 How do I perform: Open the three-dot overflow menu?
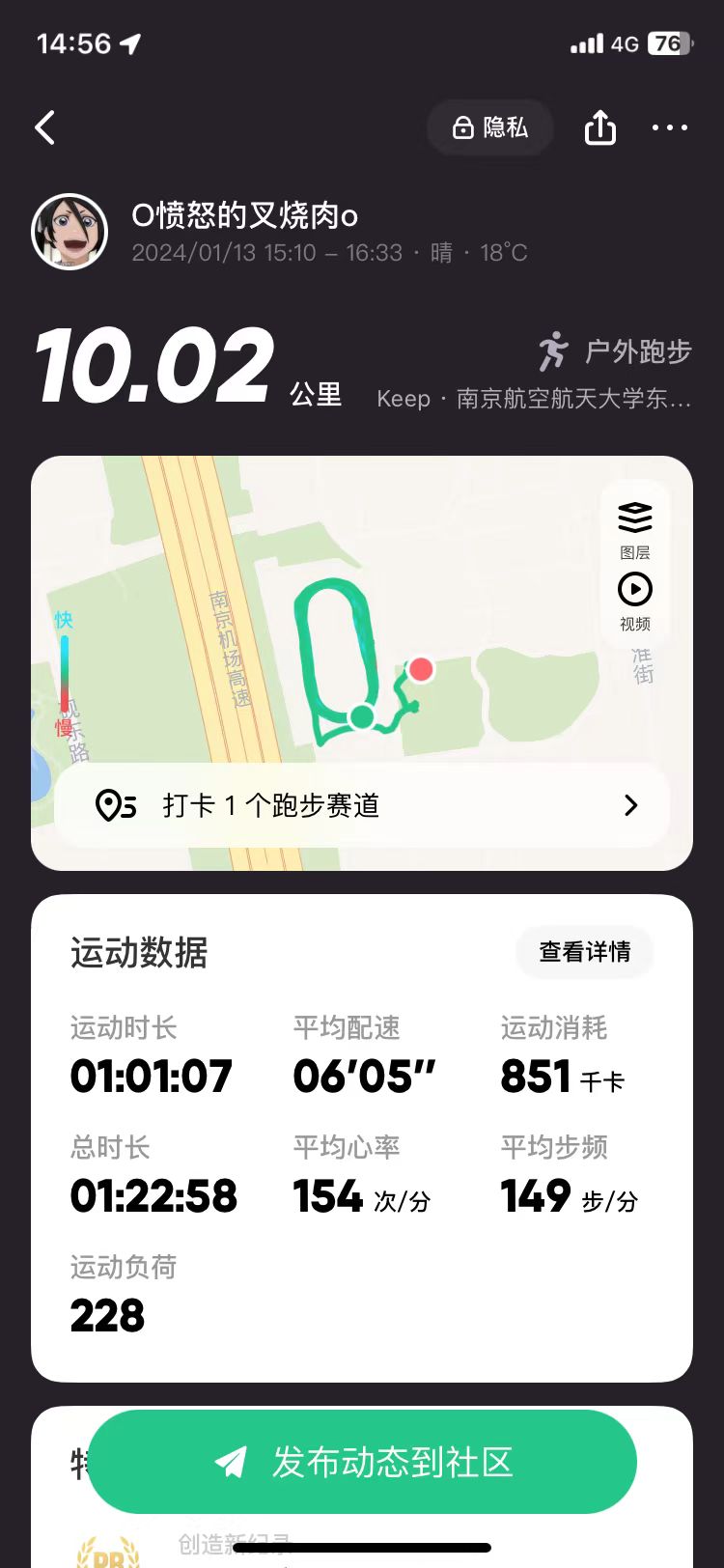(669, 127)
